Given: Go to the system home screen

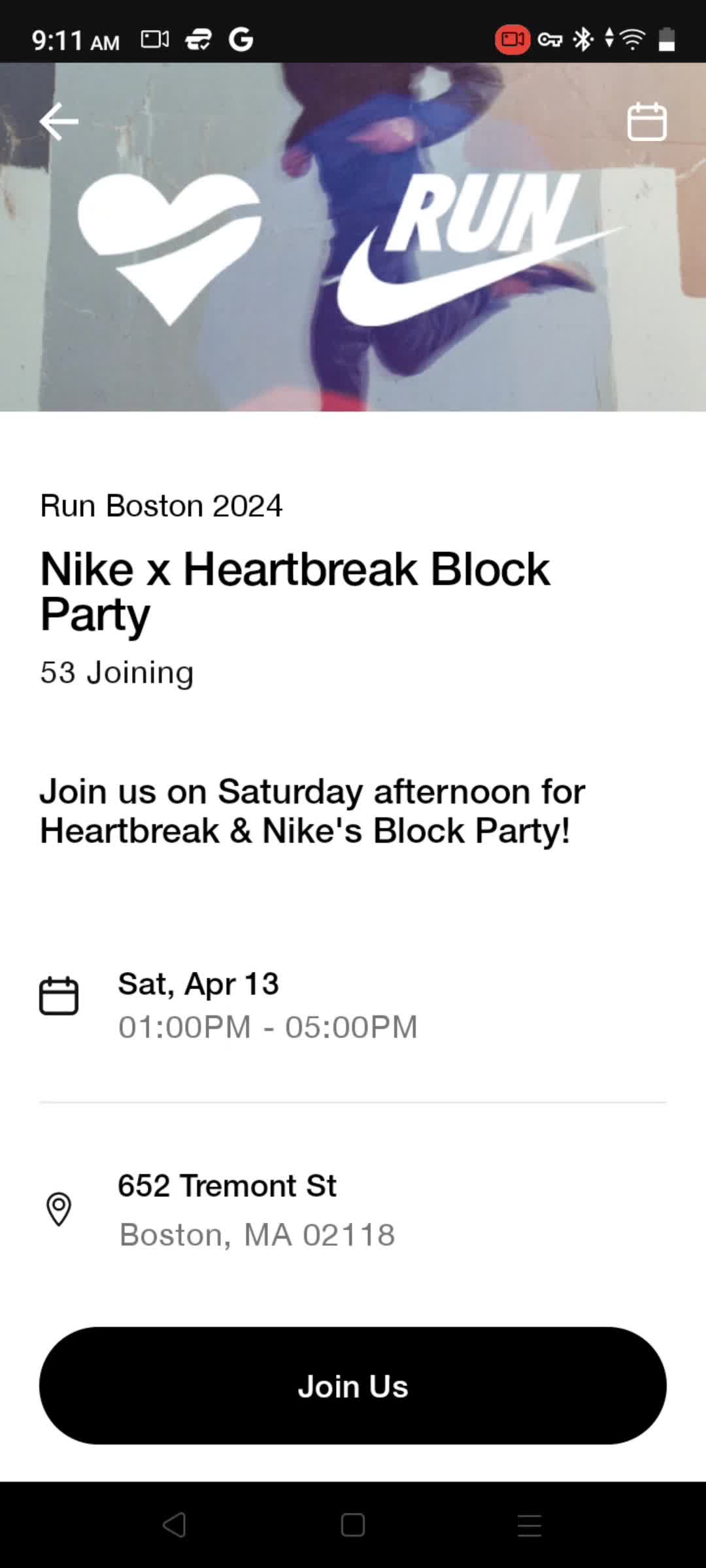Looking at the screenshot, I should pyautogui.click(x=353, y=1526).
